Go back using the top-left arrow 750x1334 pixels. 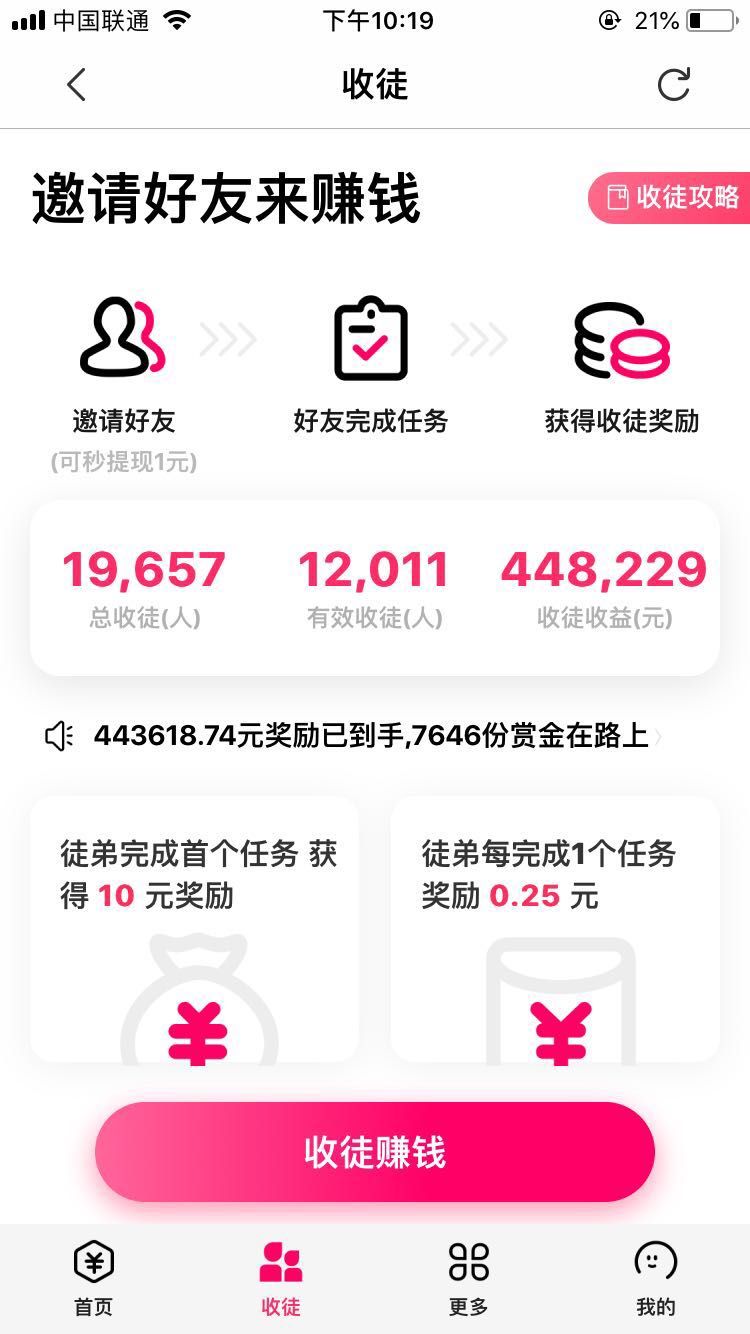(76, 85)
